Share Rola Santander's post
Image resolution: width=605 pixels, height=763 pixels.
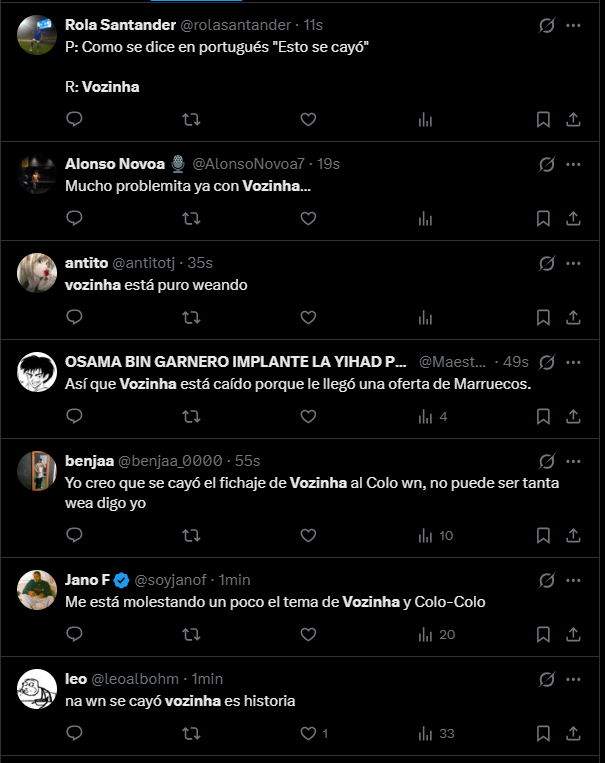tap(573, 119)
